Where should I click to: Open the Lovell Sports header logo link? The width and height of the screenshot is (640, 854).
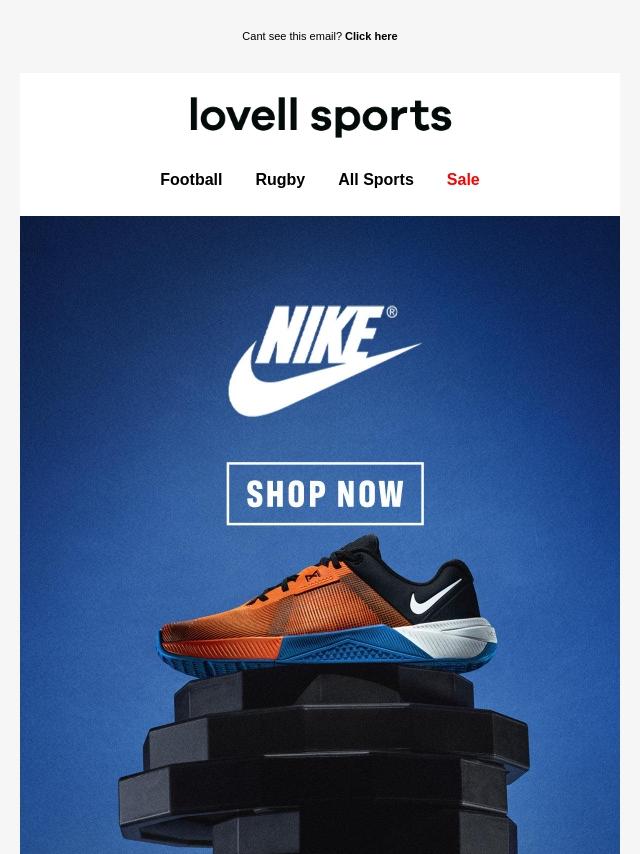pos(320,116)
